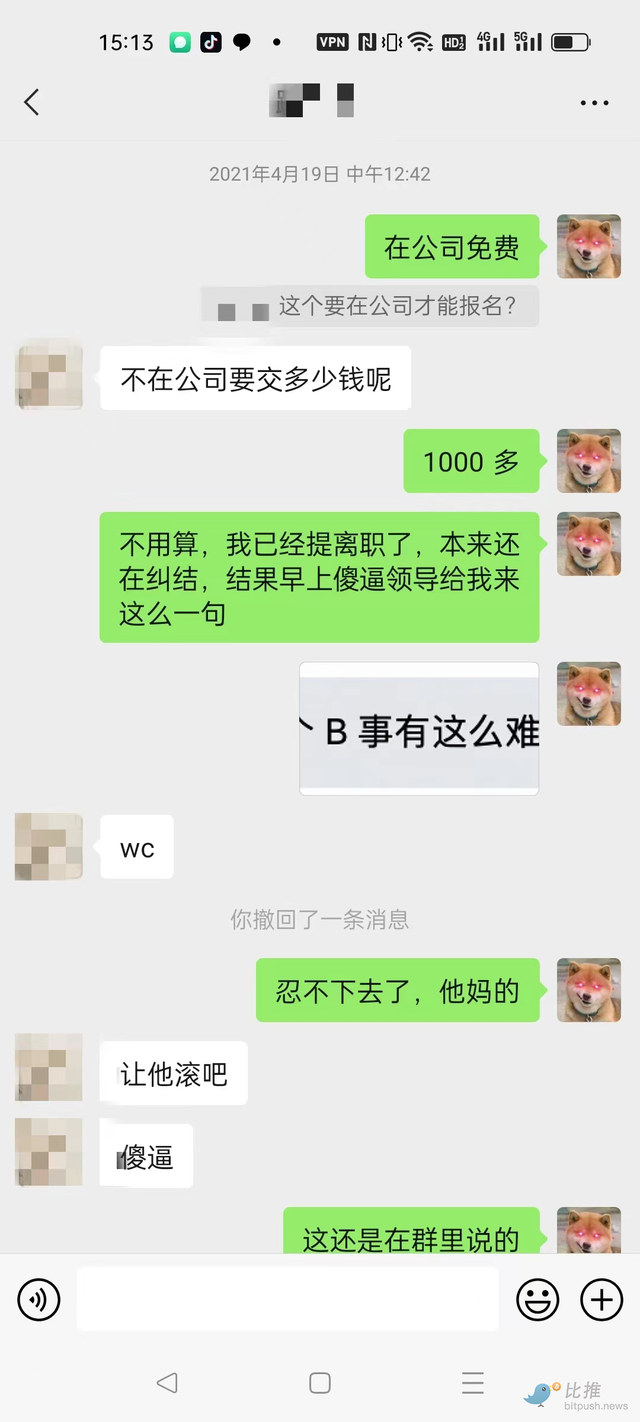This screenshot has width=640, height=1422.
Task: Open the system recent apps button
Action: pos(473,1383)
